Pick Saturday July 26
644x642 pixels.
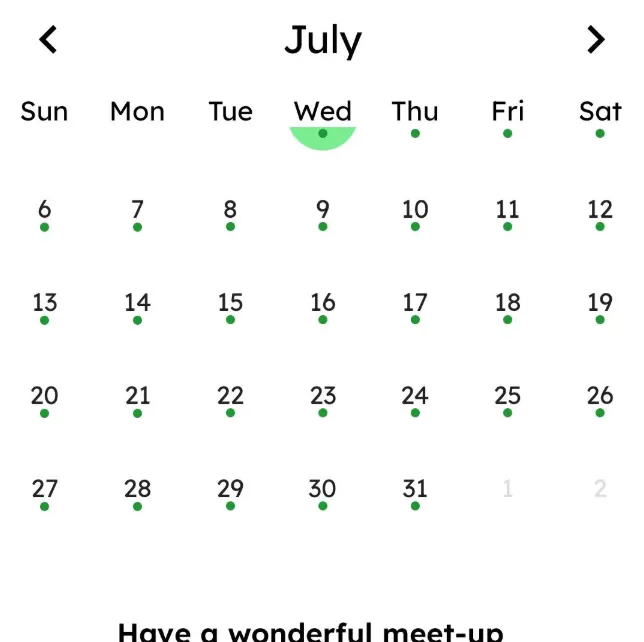(x=600, y=397)
